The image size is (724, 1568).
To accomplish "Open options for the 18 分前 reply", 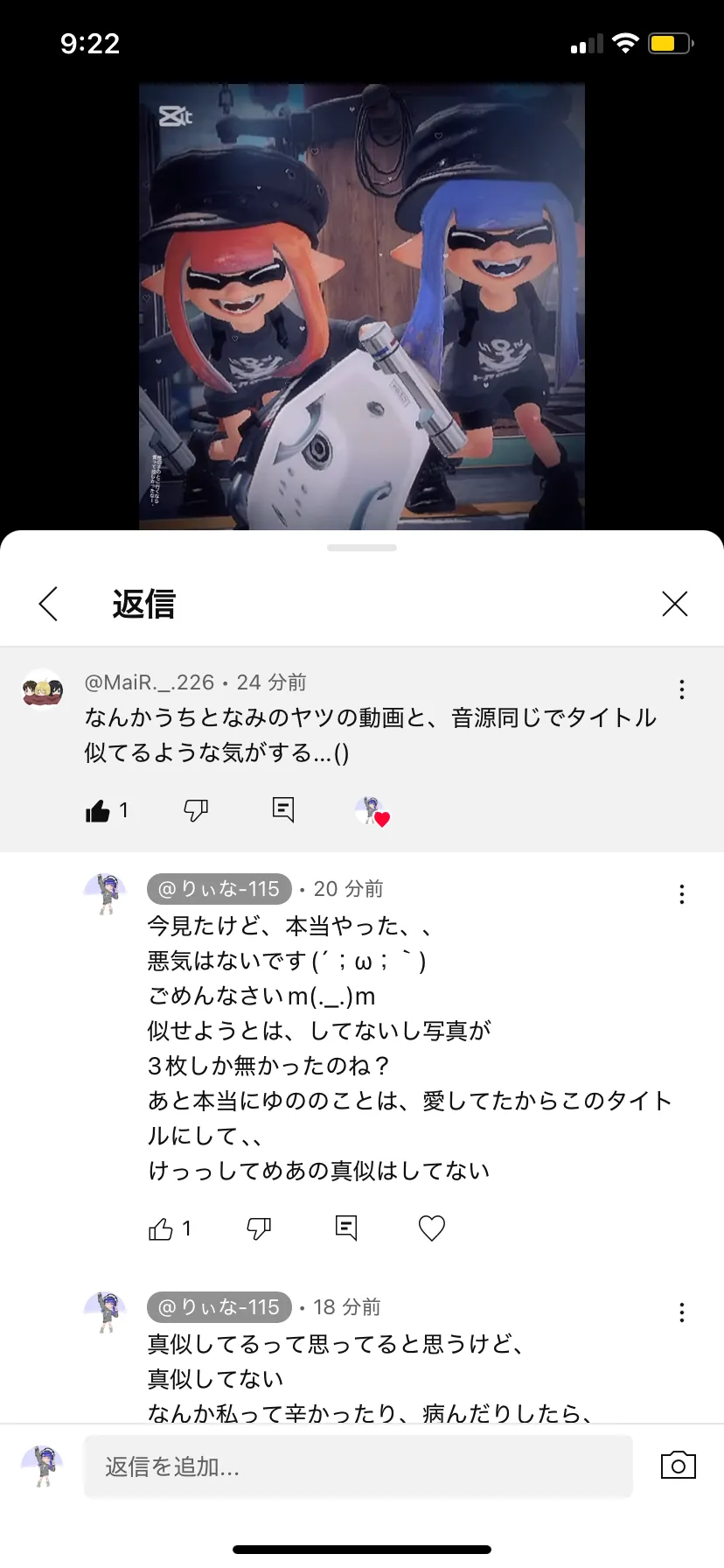I will tap(681, 1312).
